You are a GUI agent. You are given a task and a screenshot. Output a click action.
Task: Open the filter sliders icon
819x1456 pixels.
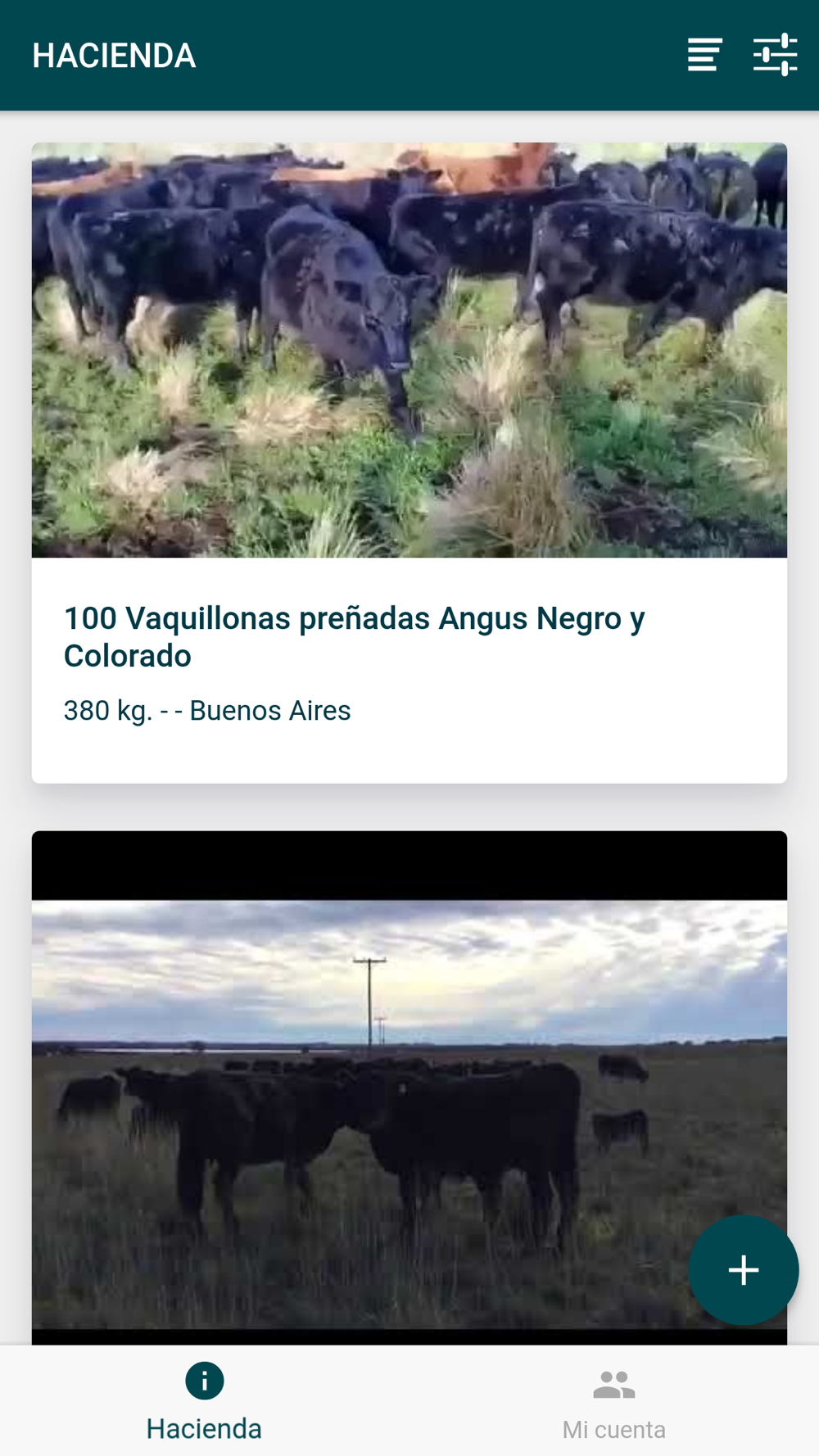tap(775, 55)
